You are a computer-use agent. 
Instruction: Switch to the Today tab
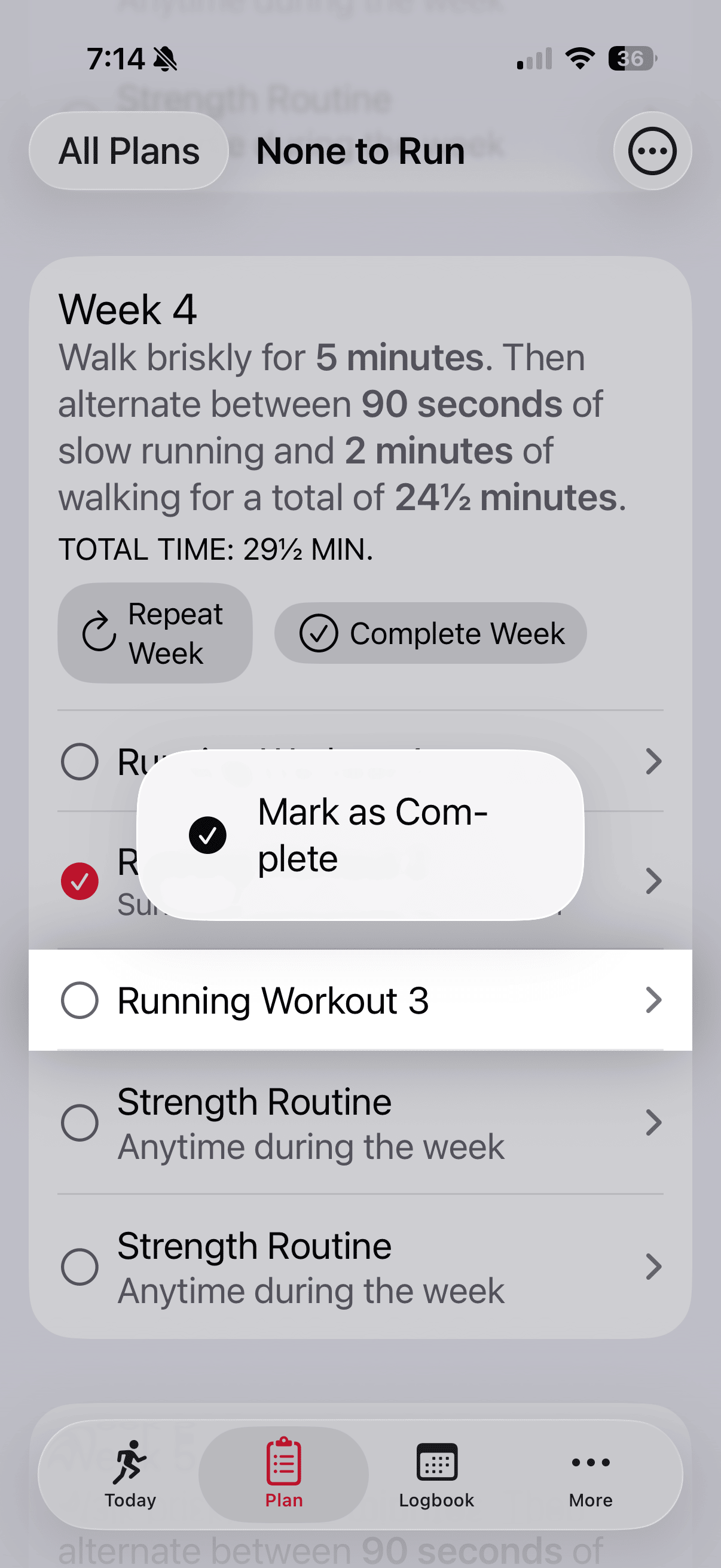tap(130, 1474)
